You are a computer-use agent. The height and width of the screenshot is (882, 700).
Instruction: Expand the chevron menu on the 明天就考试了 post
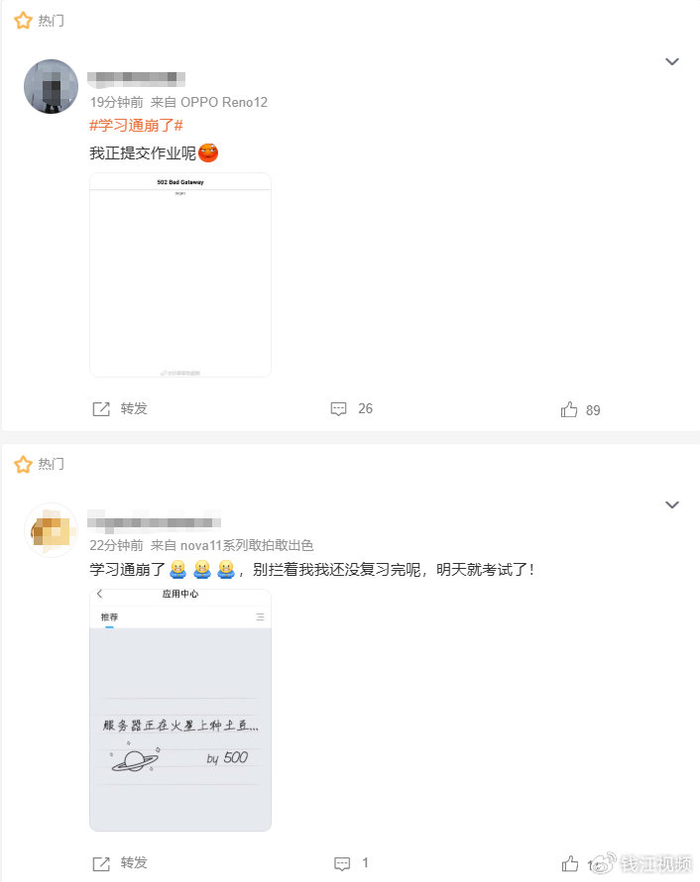tap(672, 506)
